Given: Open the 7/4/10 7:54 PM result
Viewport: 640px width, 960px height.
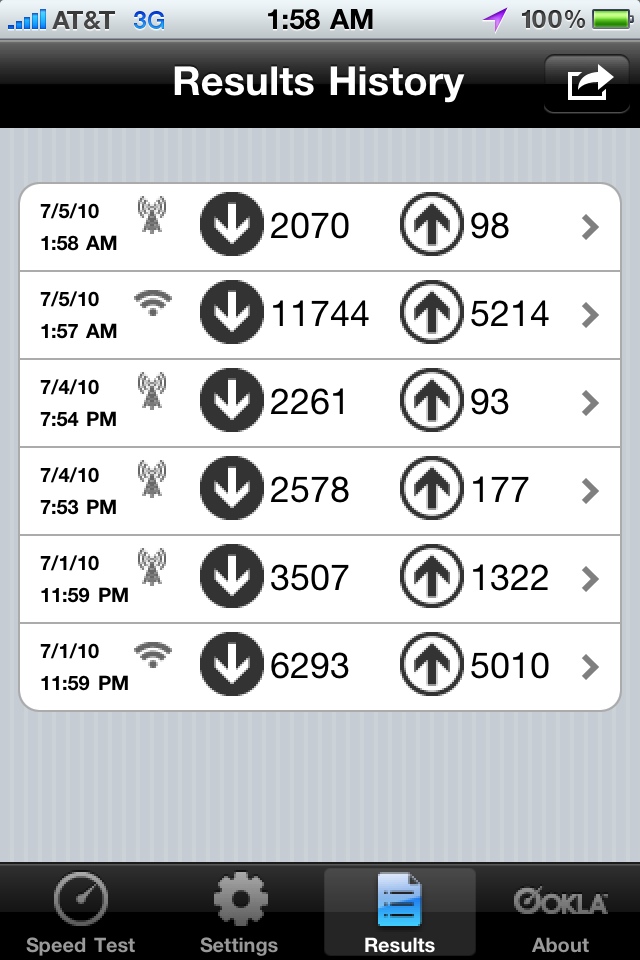Looking at the screenshot, I should [320, 403].
